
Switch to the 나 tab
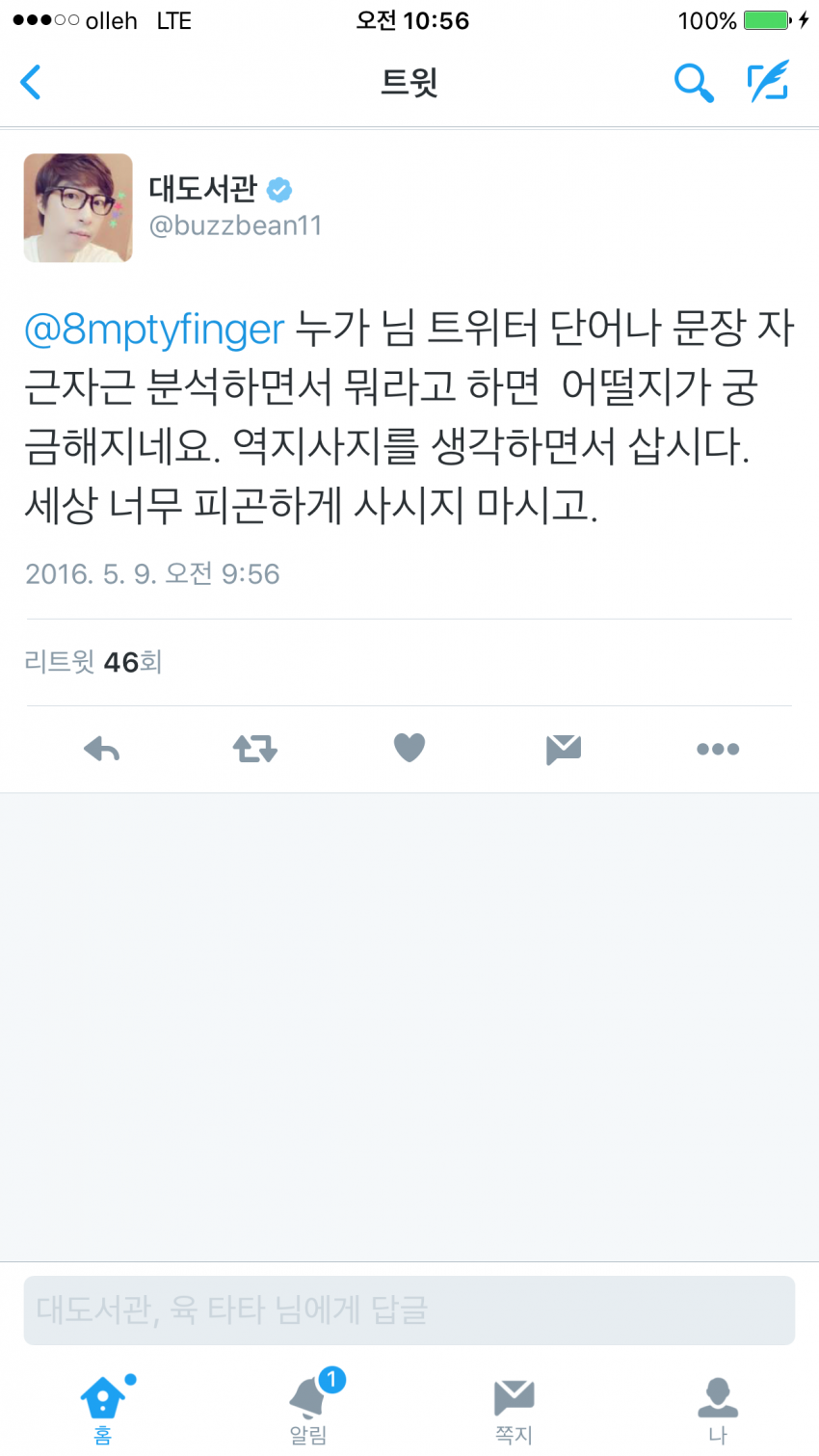(718, 1408)
